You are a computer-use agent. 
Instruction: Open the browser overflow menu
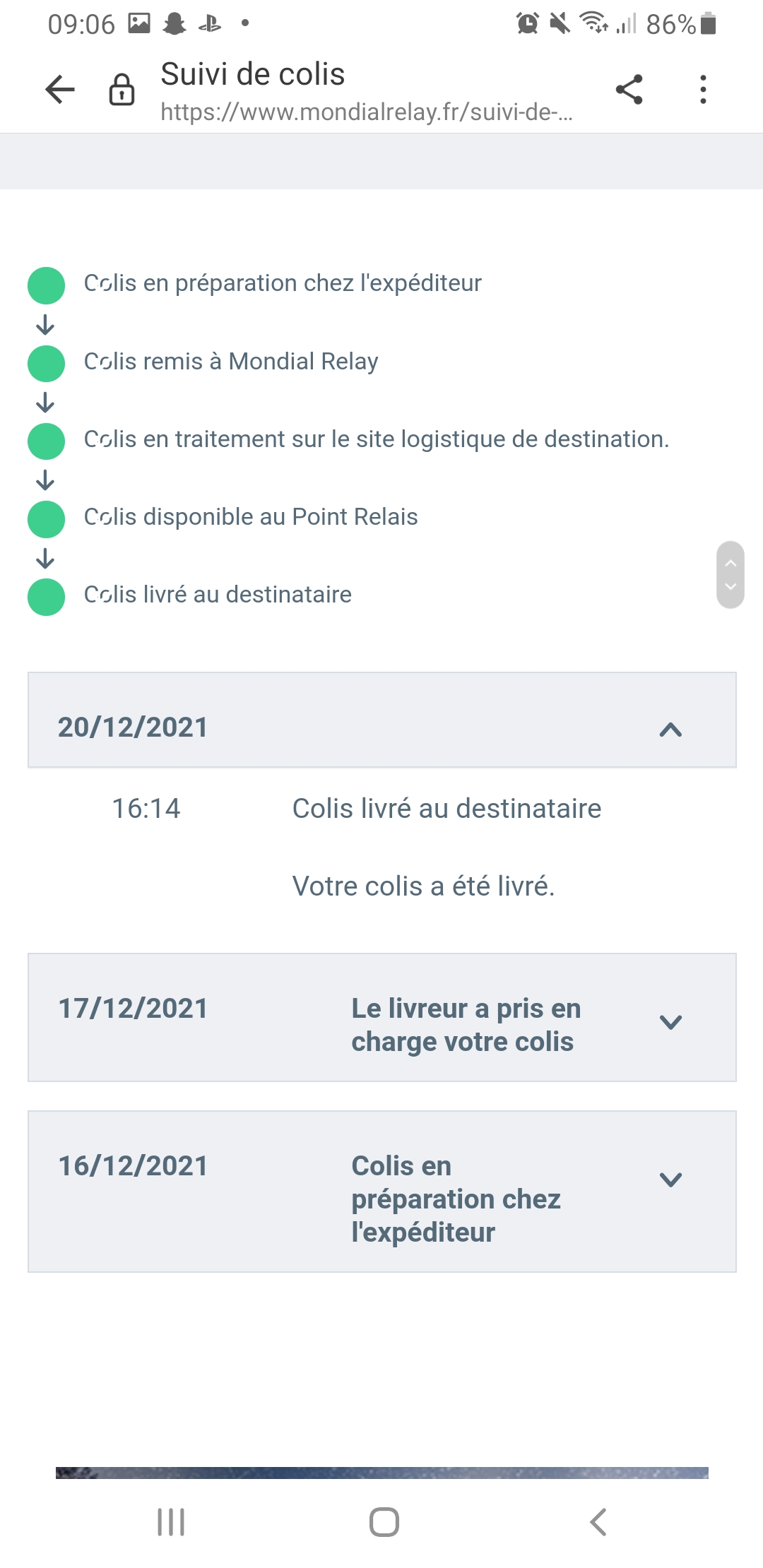703,90
